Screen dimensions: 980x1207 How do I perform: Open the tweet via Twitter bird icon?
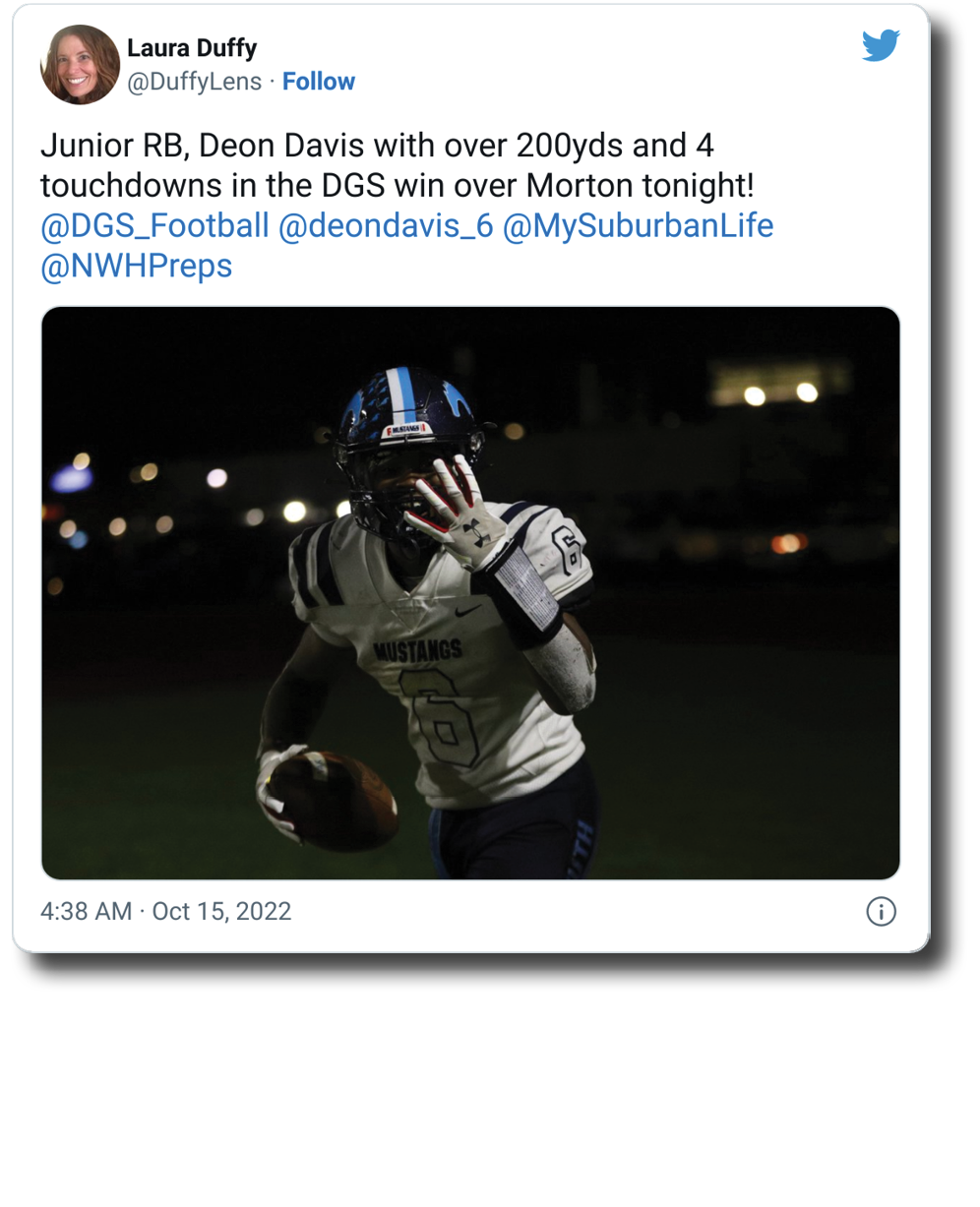click(880, 46)
